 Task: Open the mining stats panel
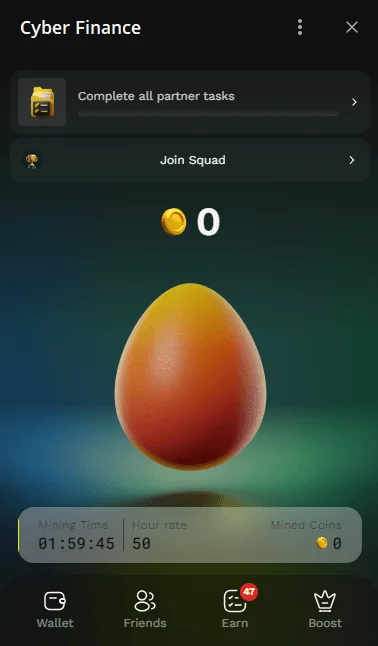click(190, 535)
